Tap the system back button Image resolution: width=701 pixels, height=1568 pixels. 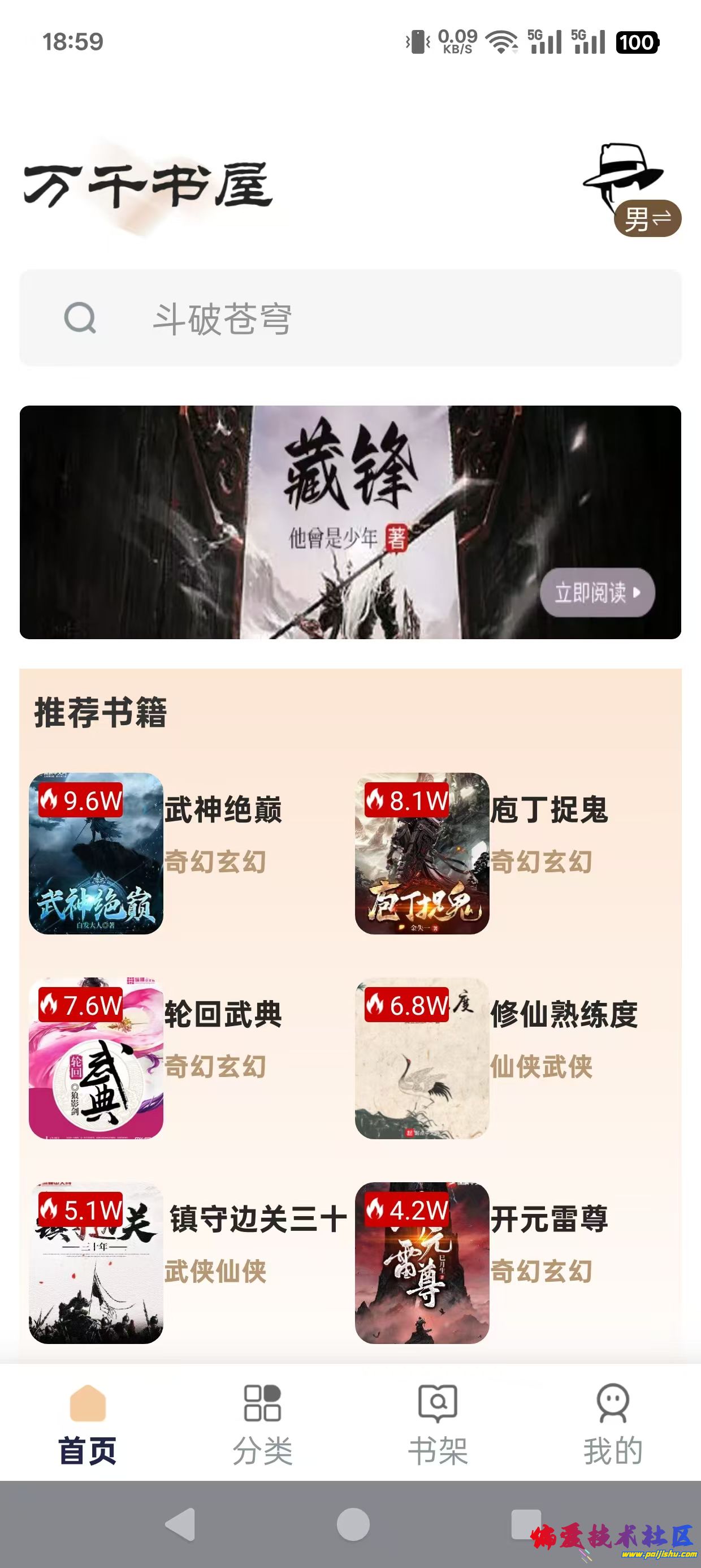[180, 1524]
